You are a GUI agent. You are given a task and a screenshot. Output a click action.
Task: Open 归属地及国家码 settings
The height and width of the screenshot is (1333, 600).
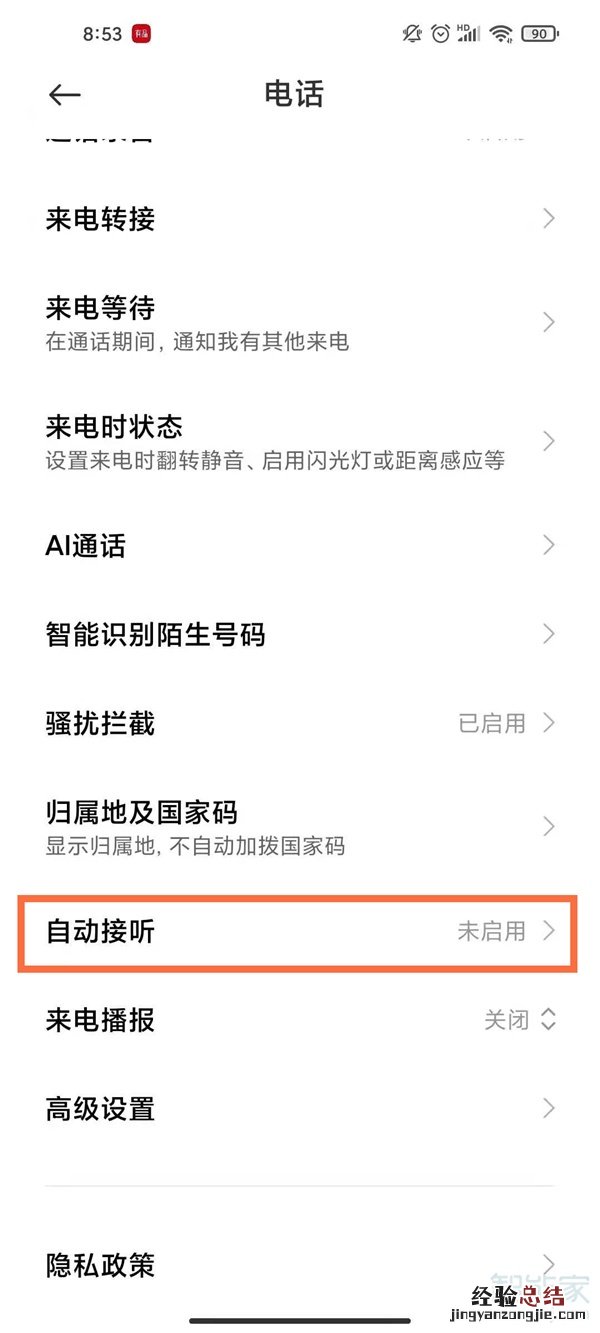click(300, 826)
